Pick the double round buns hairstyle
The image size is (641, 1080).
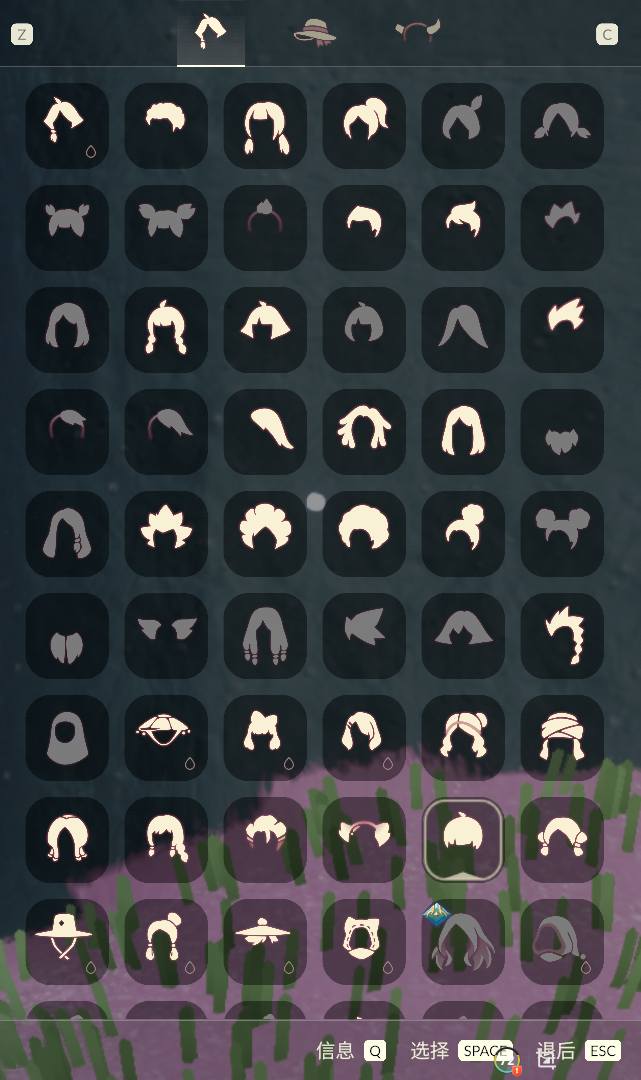pyautogui.click(x=562, y=534)
